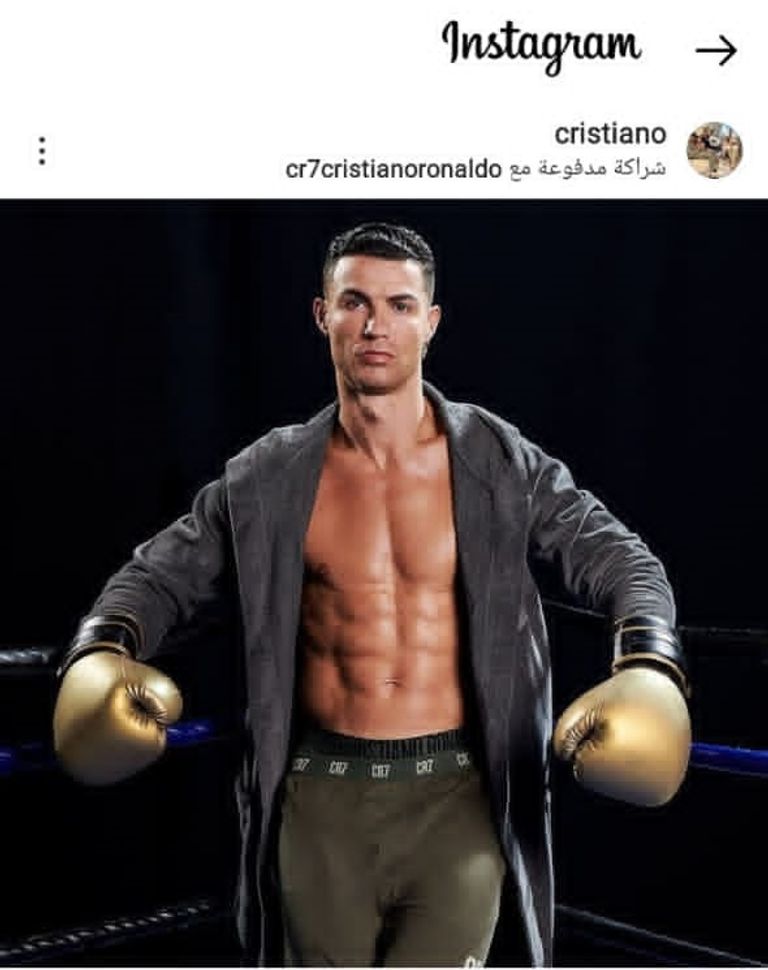Open the boxing ring post photo

384,580
